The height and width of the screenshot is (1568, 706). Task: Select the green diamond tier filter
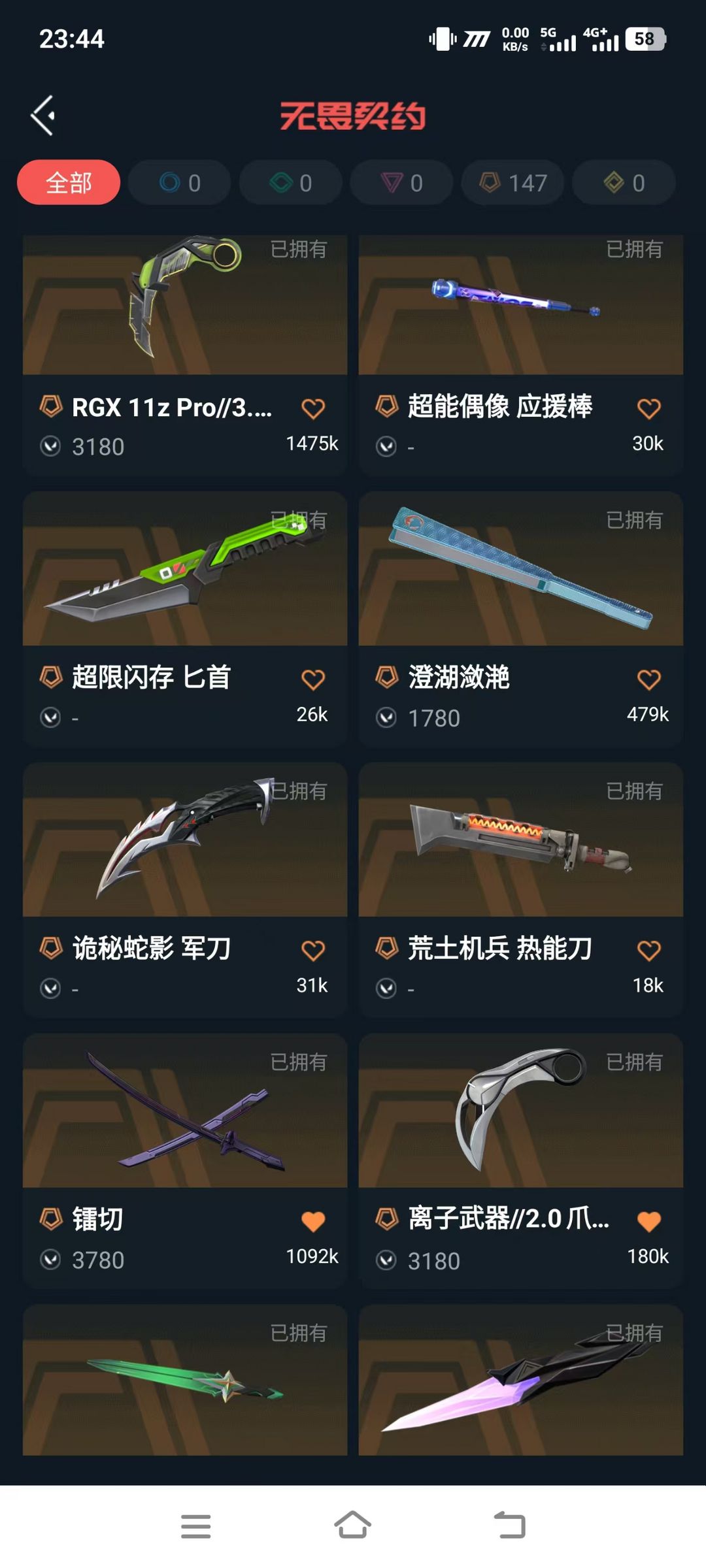[290, 182]
